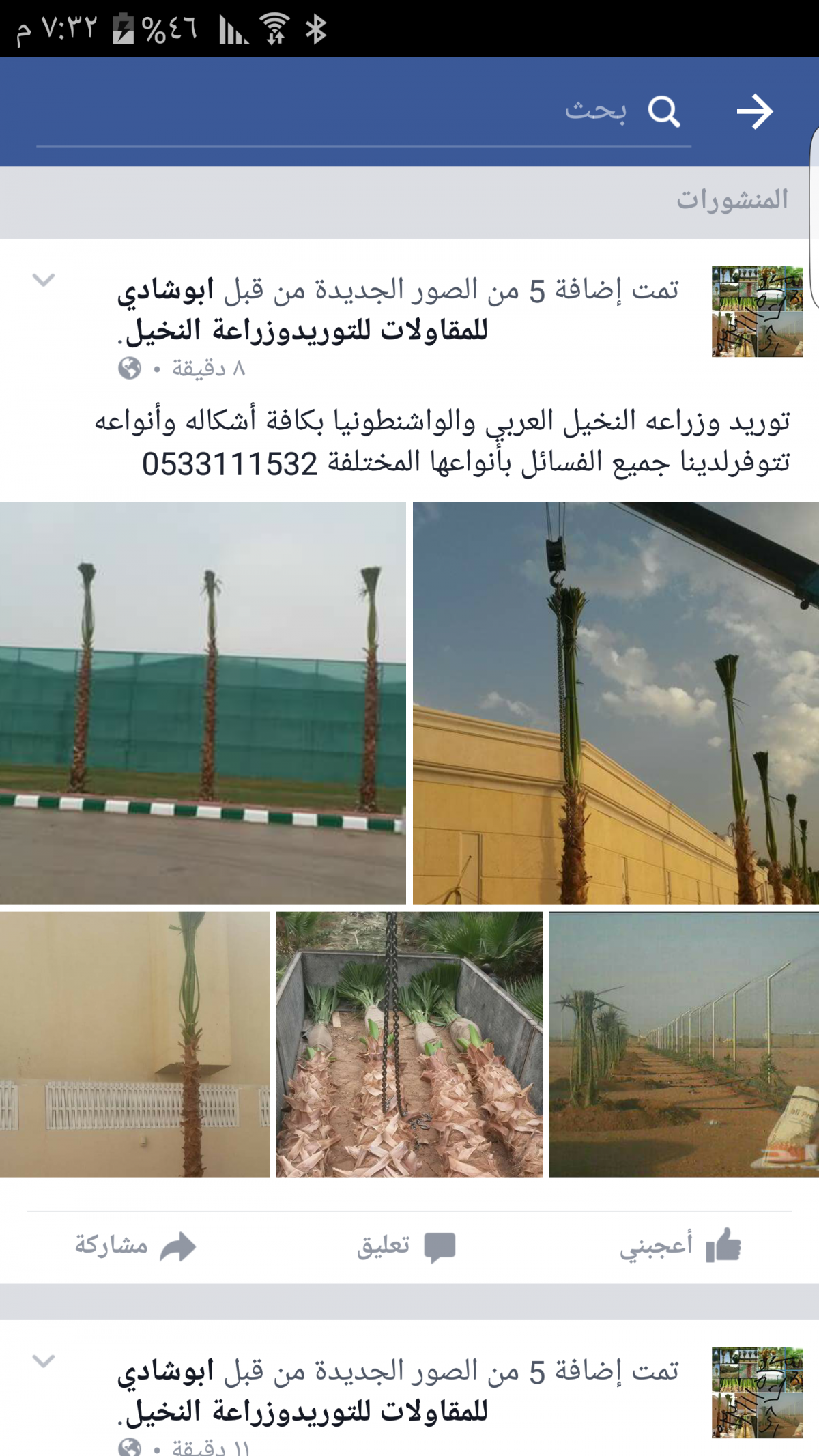
Task: Comment on the first post via تعليق
Action: coord(406,1246)
